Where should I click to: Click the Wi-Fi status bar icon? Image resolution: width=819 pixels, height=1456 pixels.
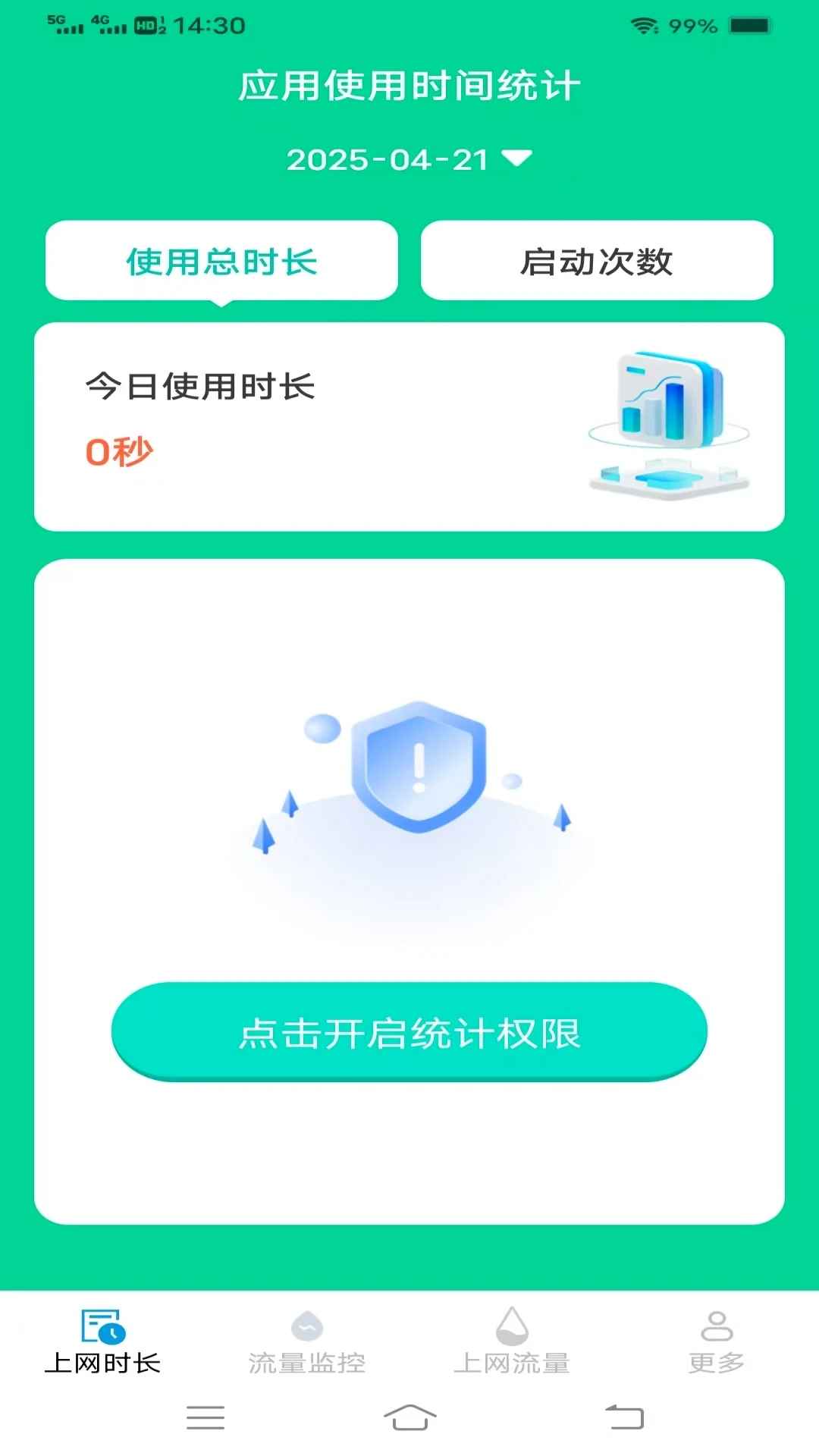pos(642,24)
